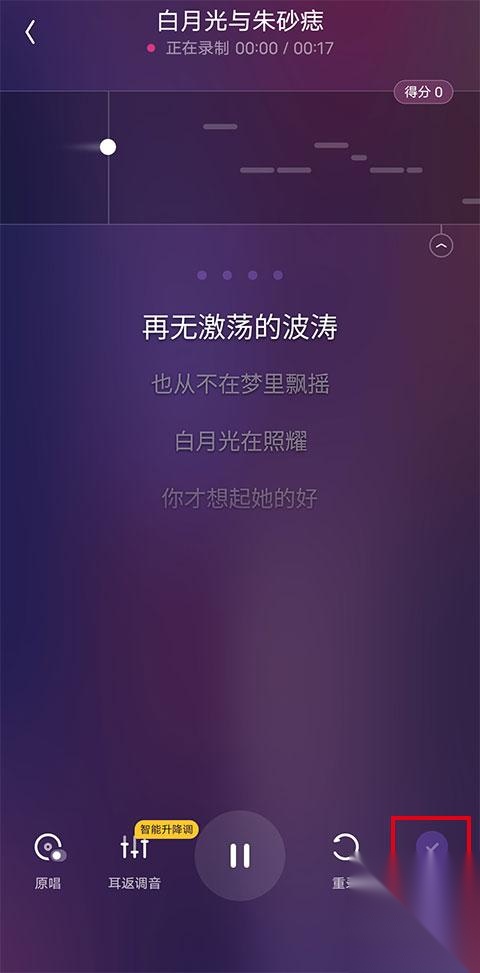Open 耳返调音 tuning settings
The image size is (480, 973).
click(x=135, y=861)
